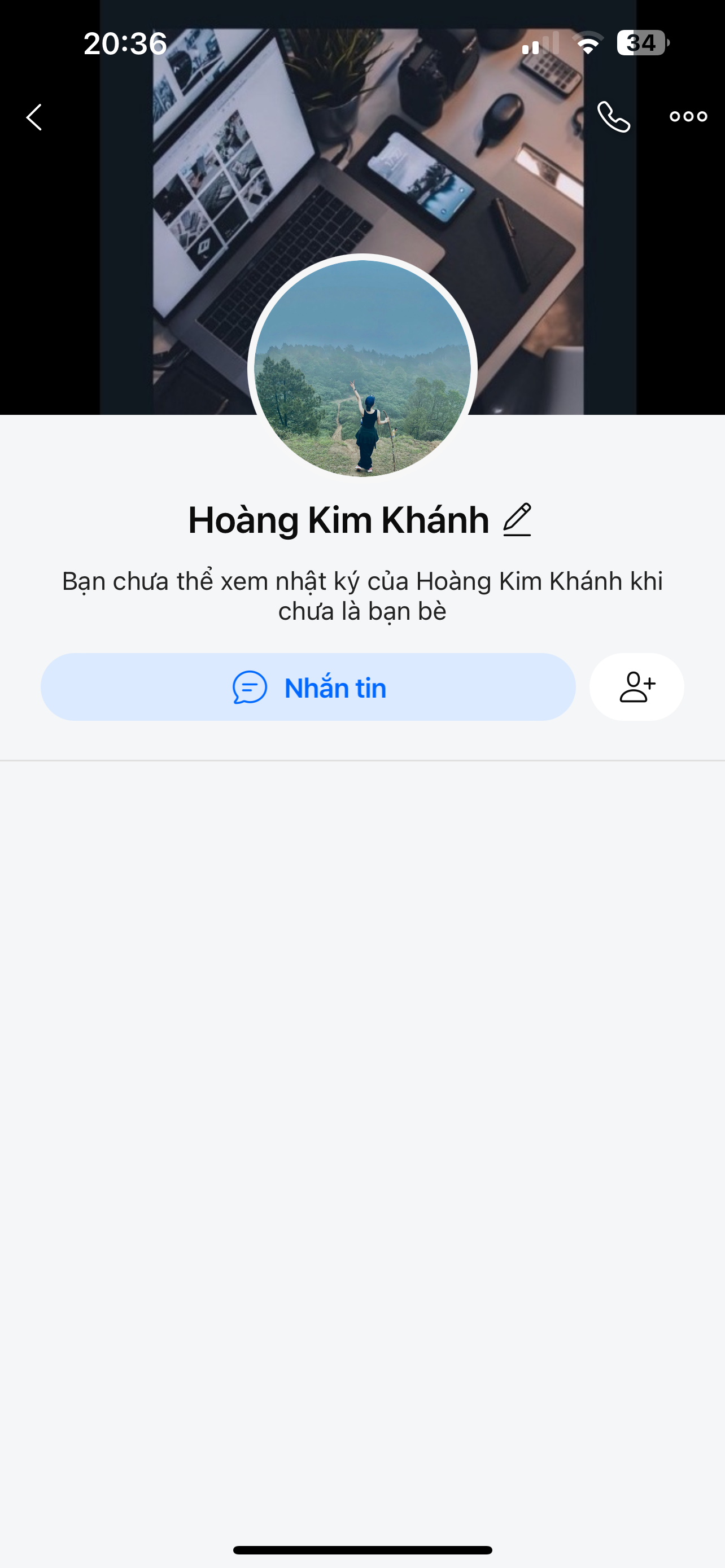View Hoàng Kim Khánh's profile picture
This screenshot has width=725, height=1568.
click(362, 367)
